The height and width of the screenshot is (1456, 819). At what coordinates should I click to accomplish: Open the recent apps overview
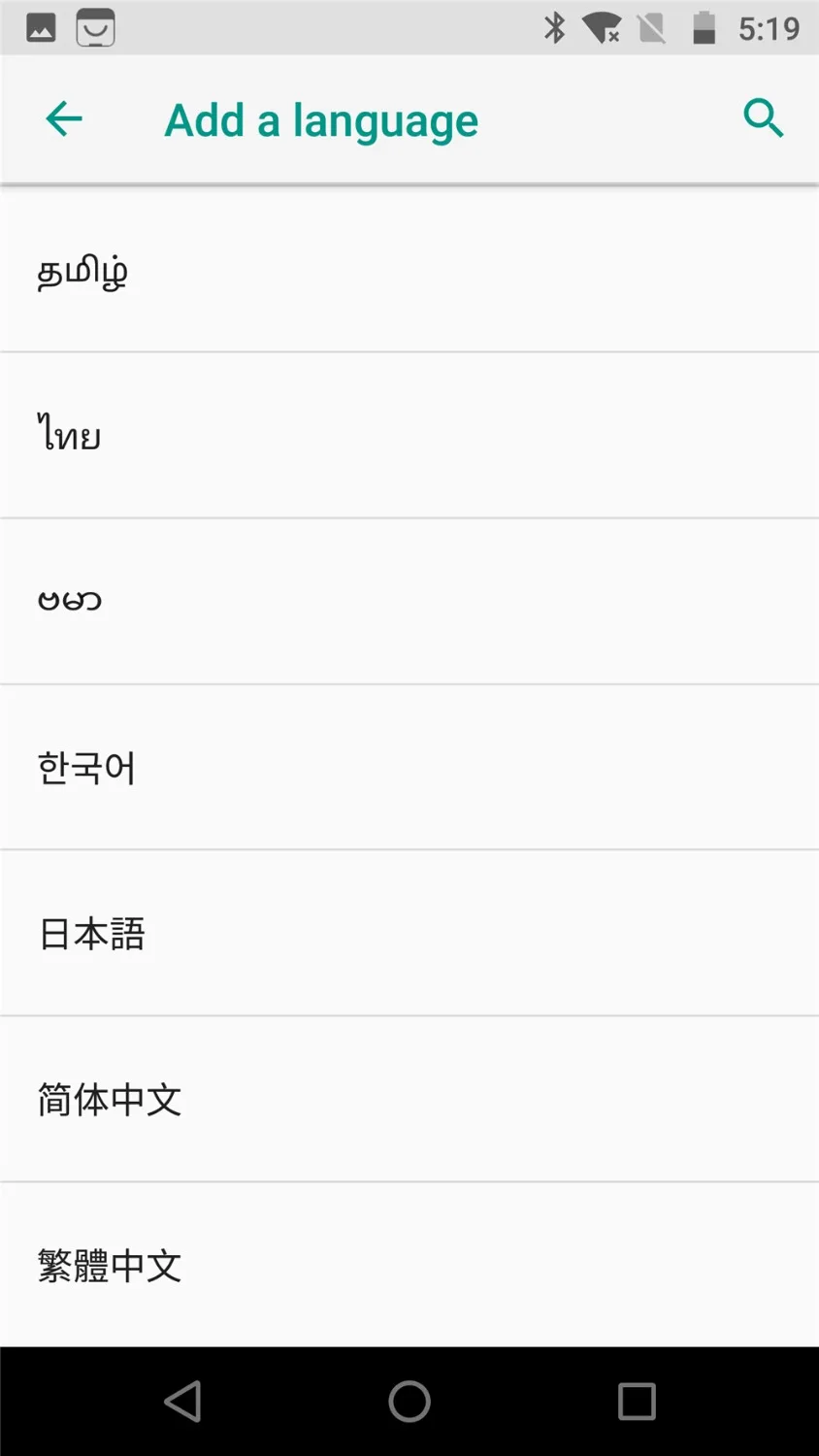coord(637,1401)
